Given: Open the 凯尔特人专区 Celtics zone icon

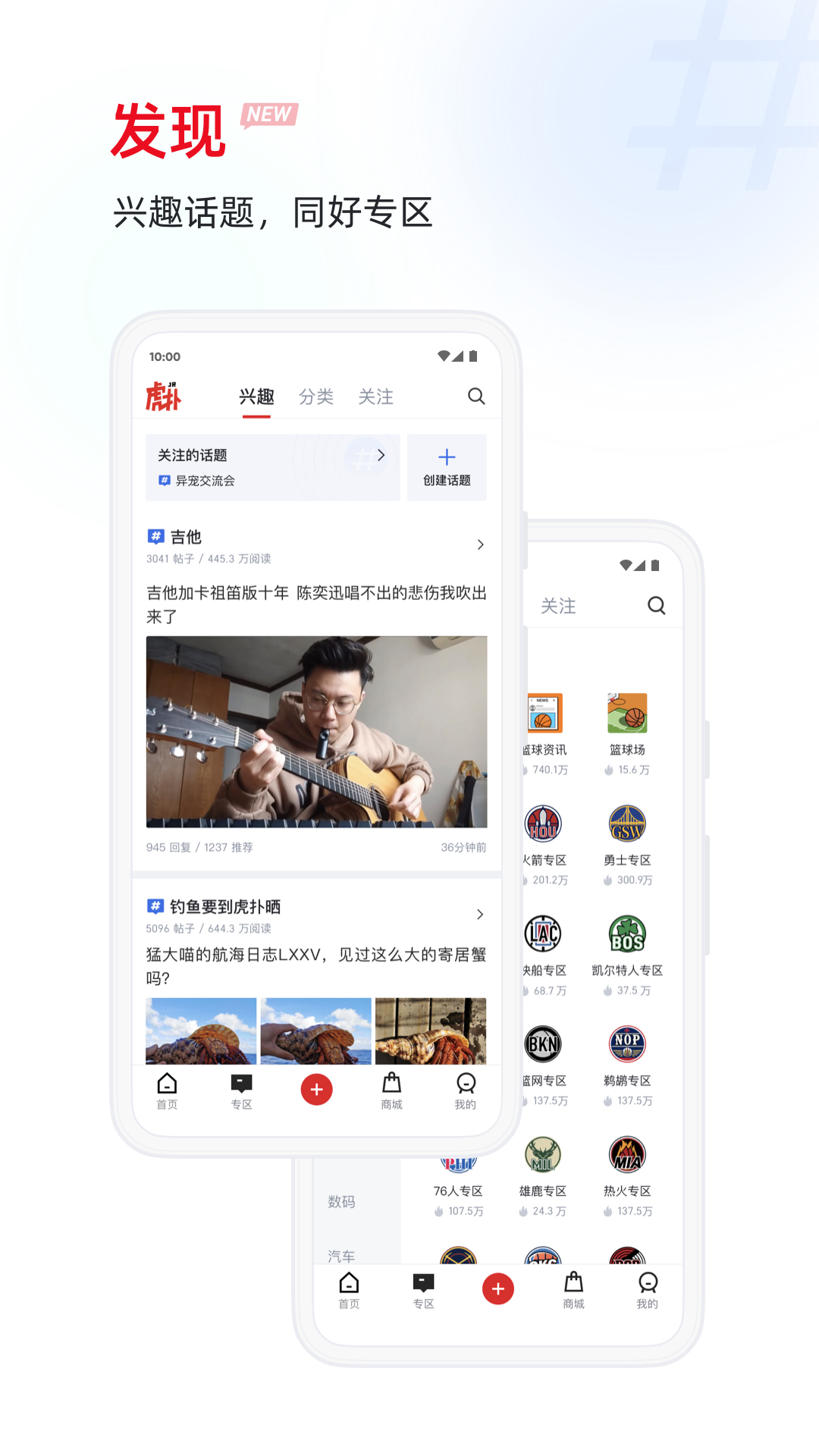Looking at the screenshot, I should tap(628, 933).
